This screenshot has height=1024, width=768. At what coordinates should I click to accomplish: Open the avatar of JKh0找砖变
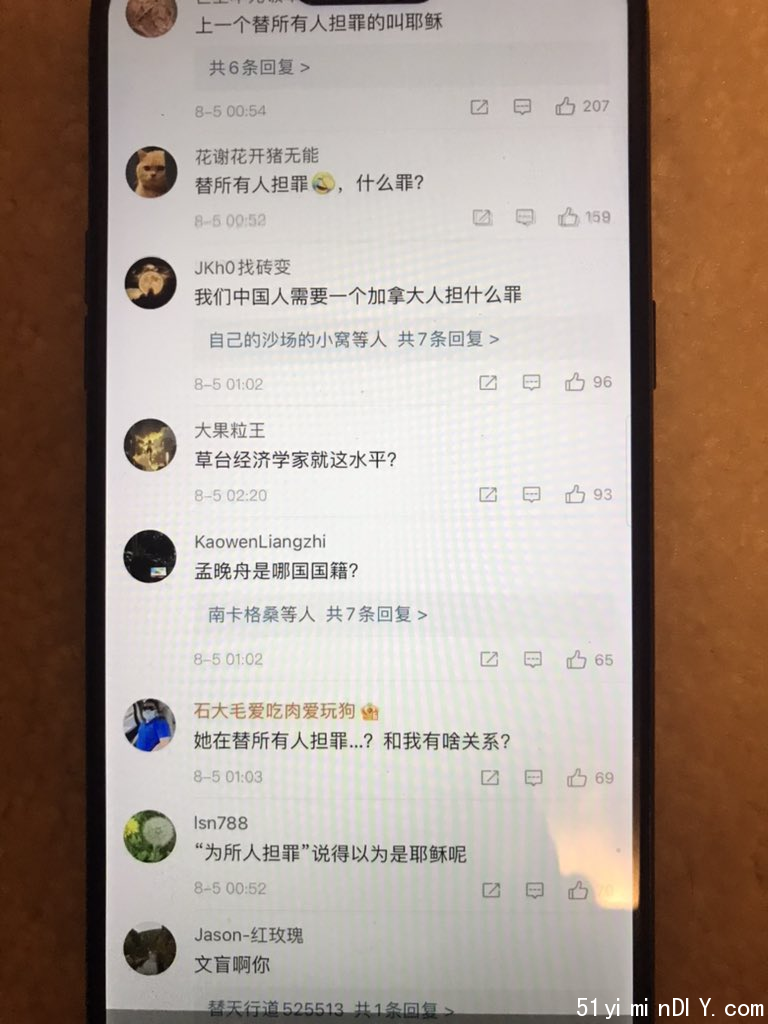coord(151,282)
